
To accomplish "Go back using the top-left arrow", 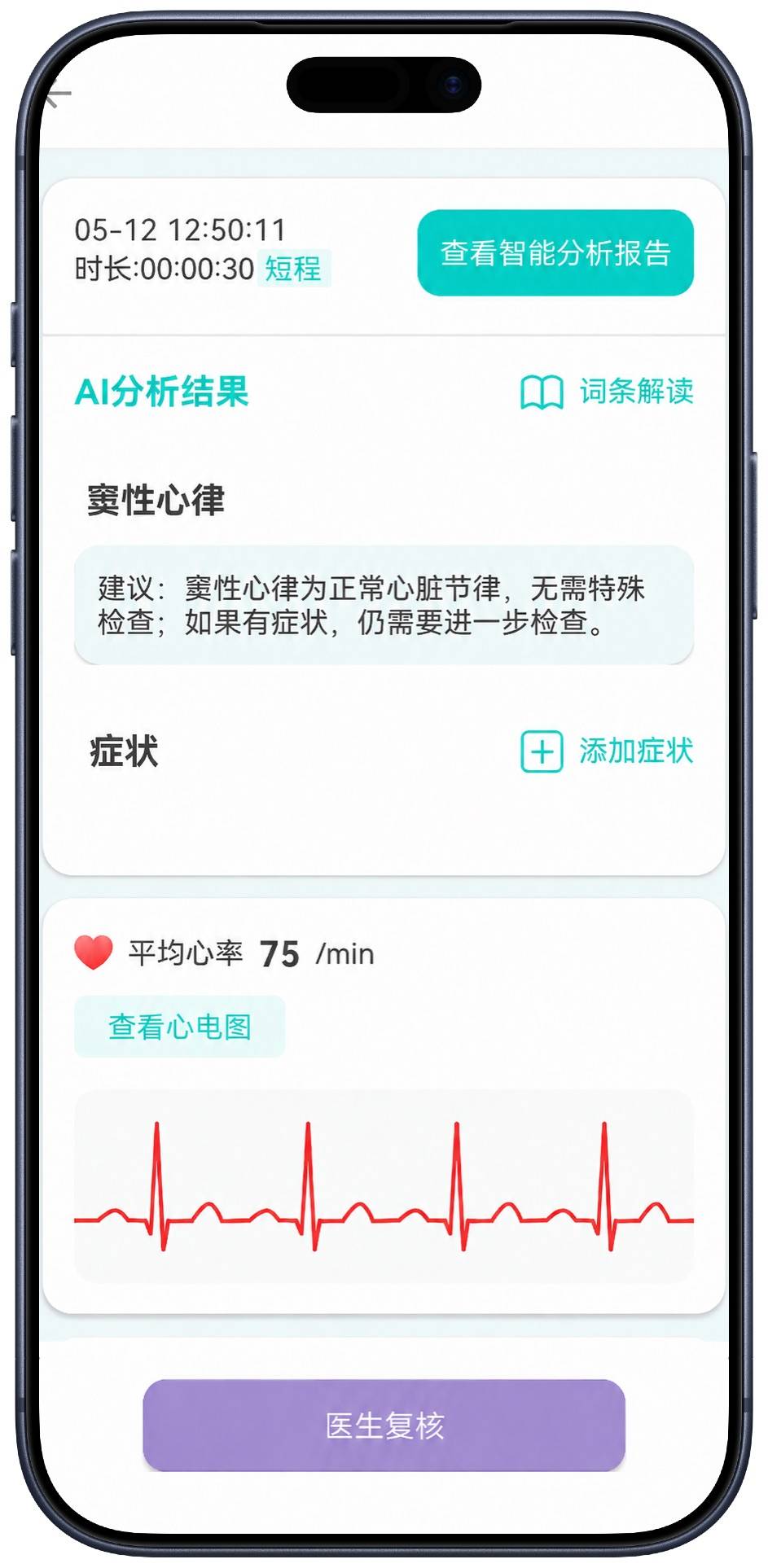I will pyautogui.click(x=59, y=96).
